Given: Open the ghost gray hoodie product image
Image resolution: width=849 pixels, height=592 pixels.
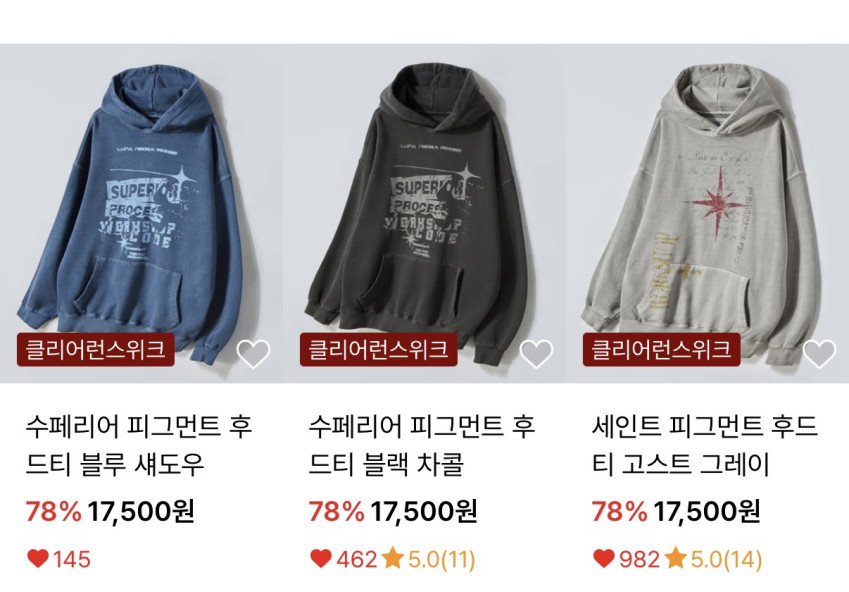Looking at the screenshot, I should (708, 213).
